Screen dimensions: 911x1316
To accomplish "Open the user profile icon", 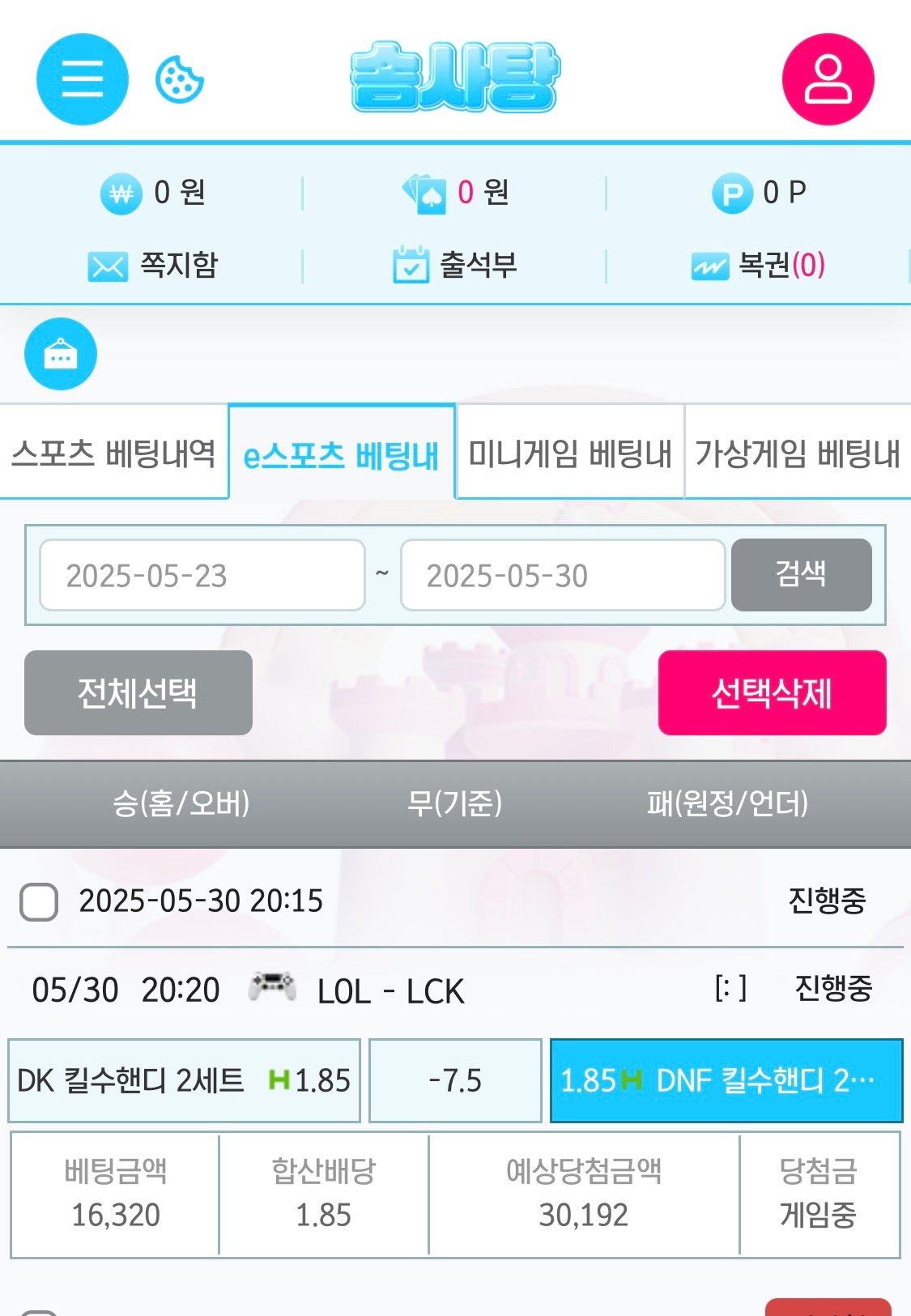I will [x=828, y=79].
